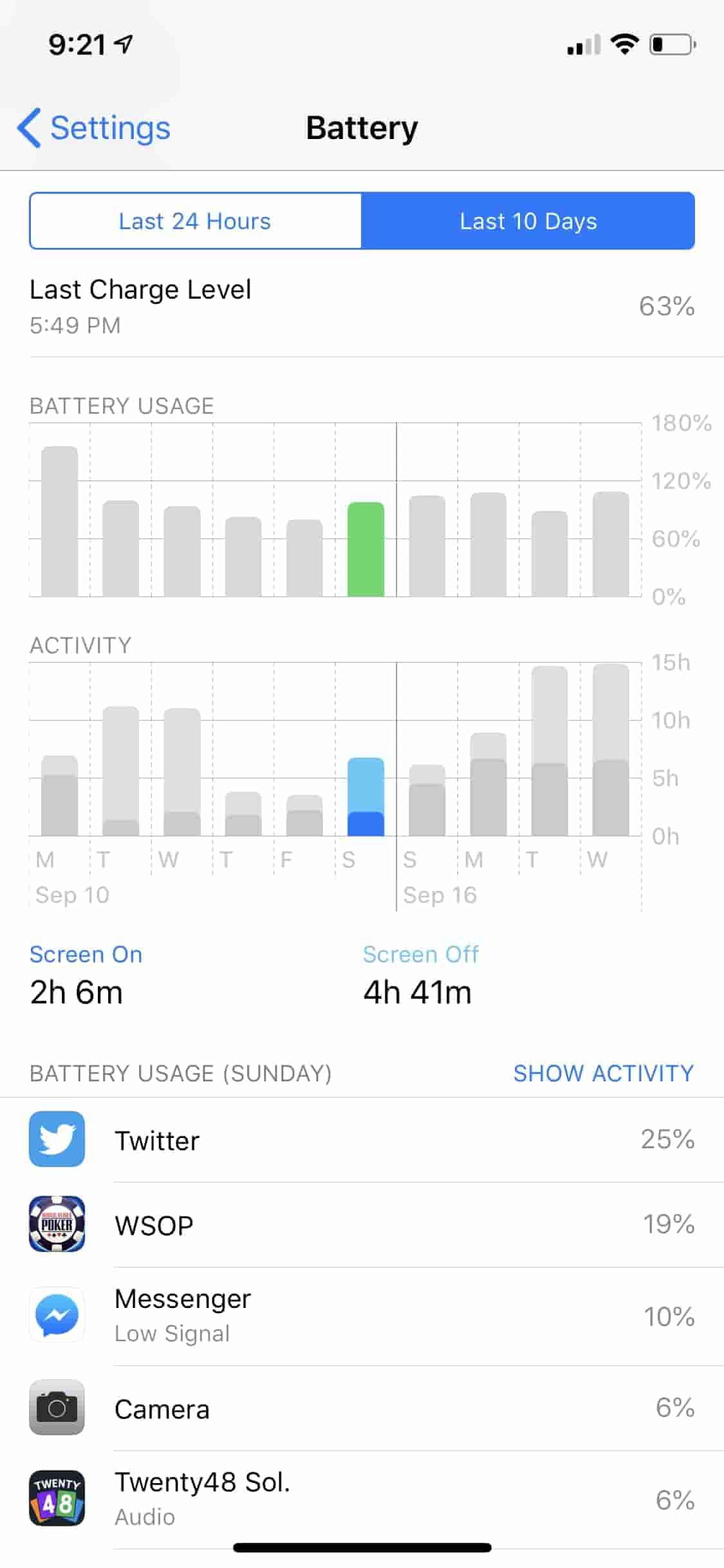Go back to Settings
Screen dimensions: 724x1568
click(94, 127)
